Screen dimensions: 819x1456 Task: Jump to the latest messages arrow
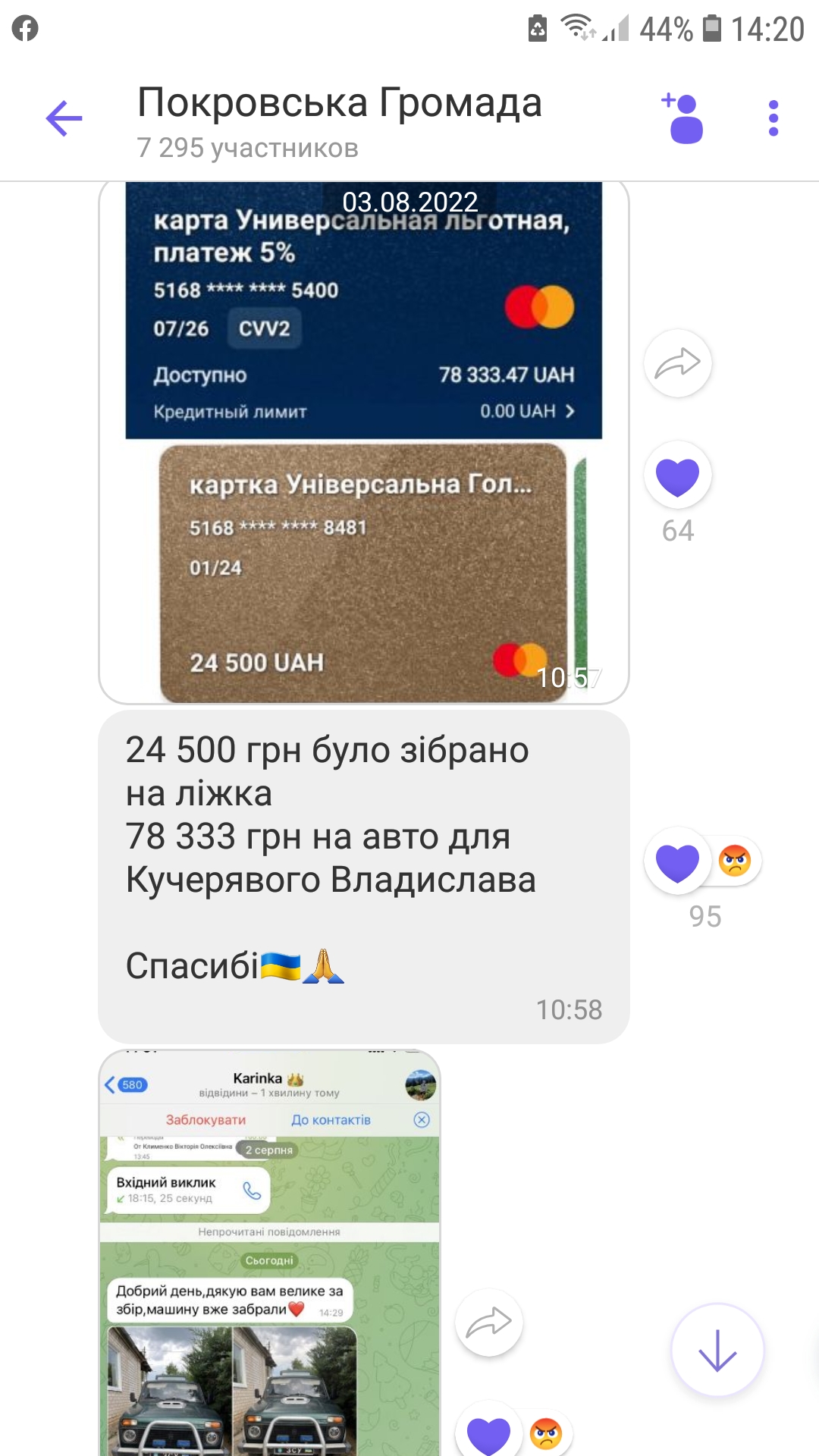pyautogui.click(x=717, y=1350)
